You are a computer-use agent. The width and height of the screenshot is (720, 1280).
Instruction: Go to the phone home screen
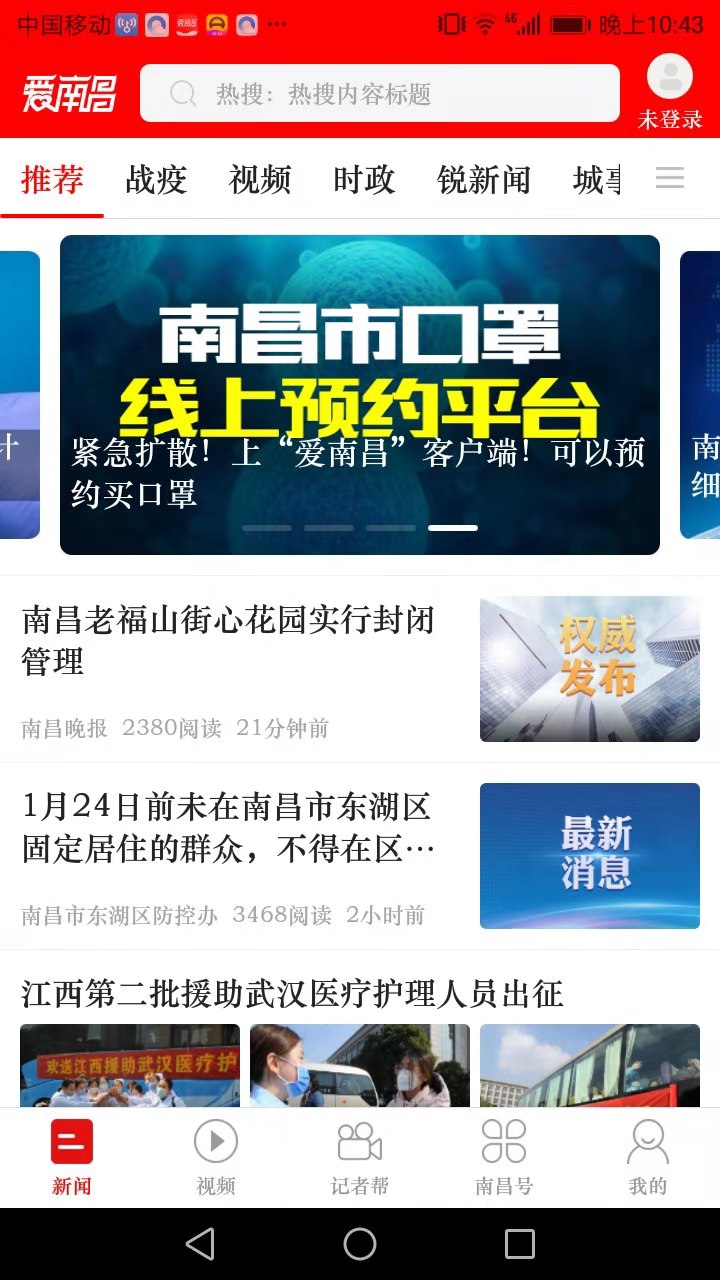360,1244
